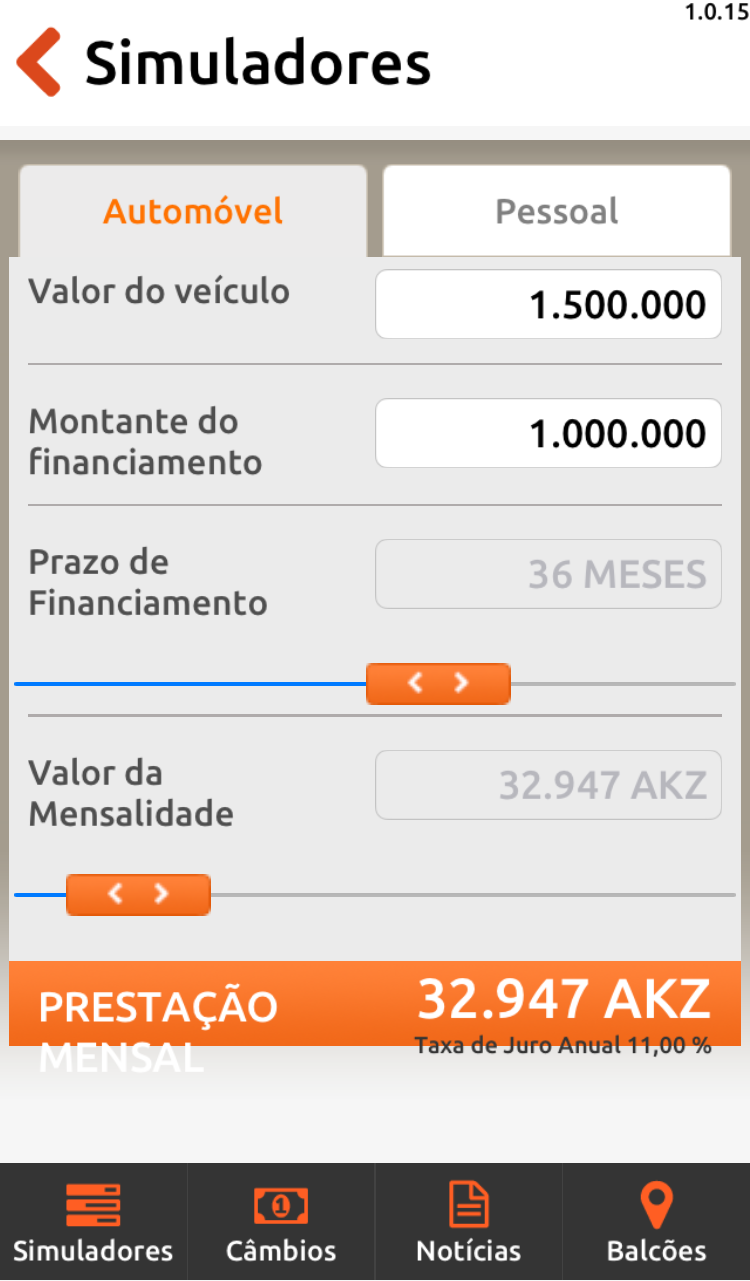Go to the Notícias section
Image resolution: width=750 pixels, height=1281 pixels.
[x=468, y=1222]
